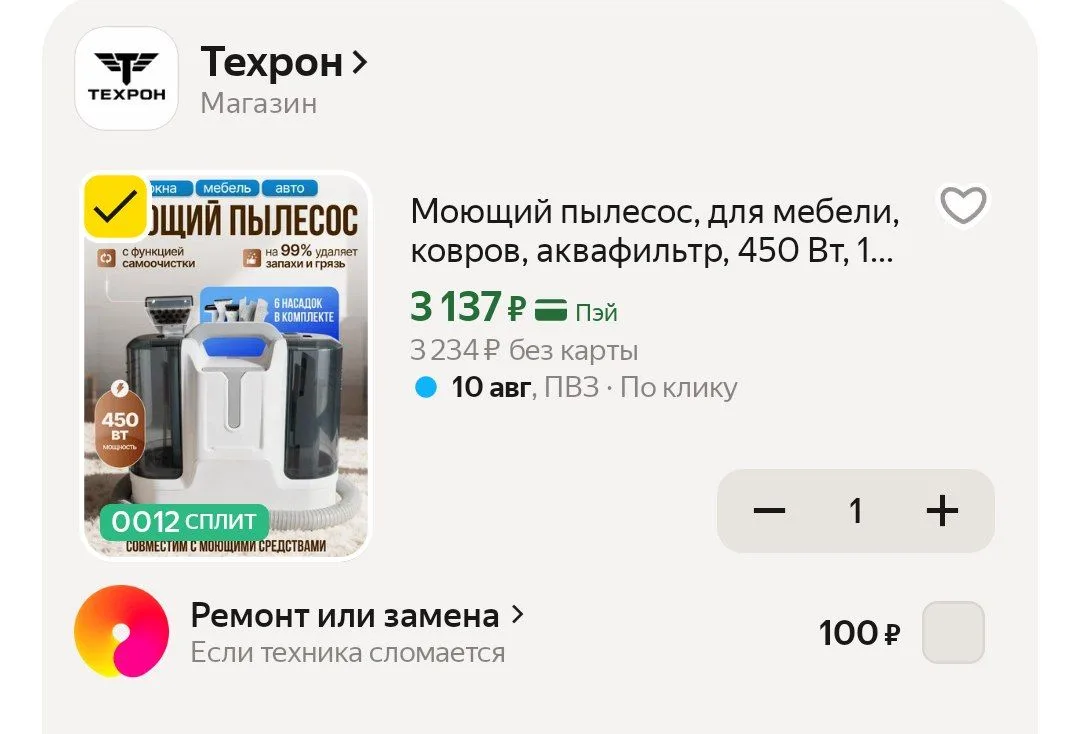The height and width of the screenshot is (734, 1080).
Task: Decrease quantity with the minus button
Action: coord(769,511)
